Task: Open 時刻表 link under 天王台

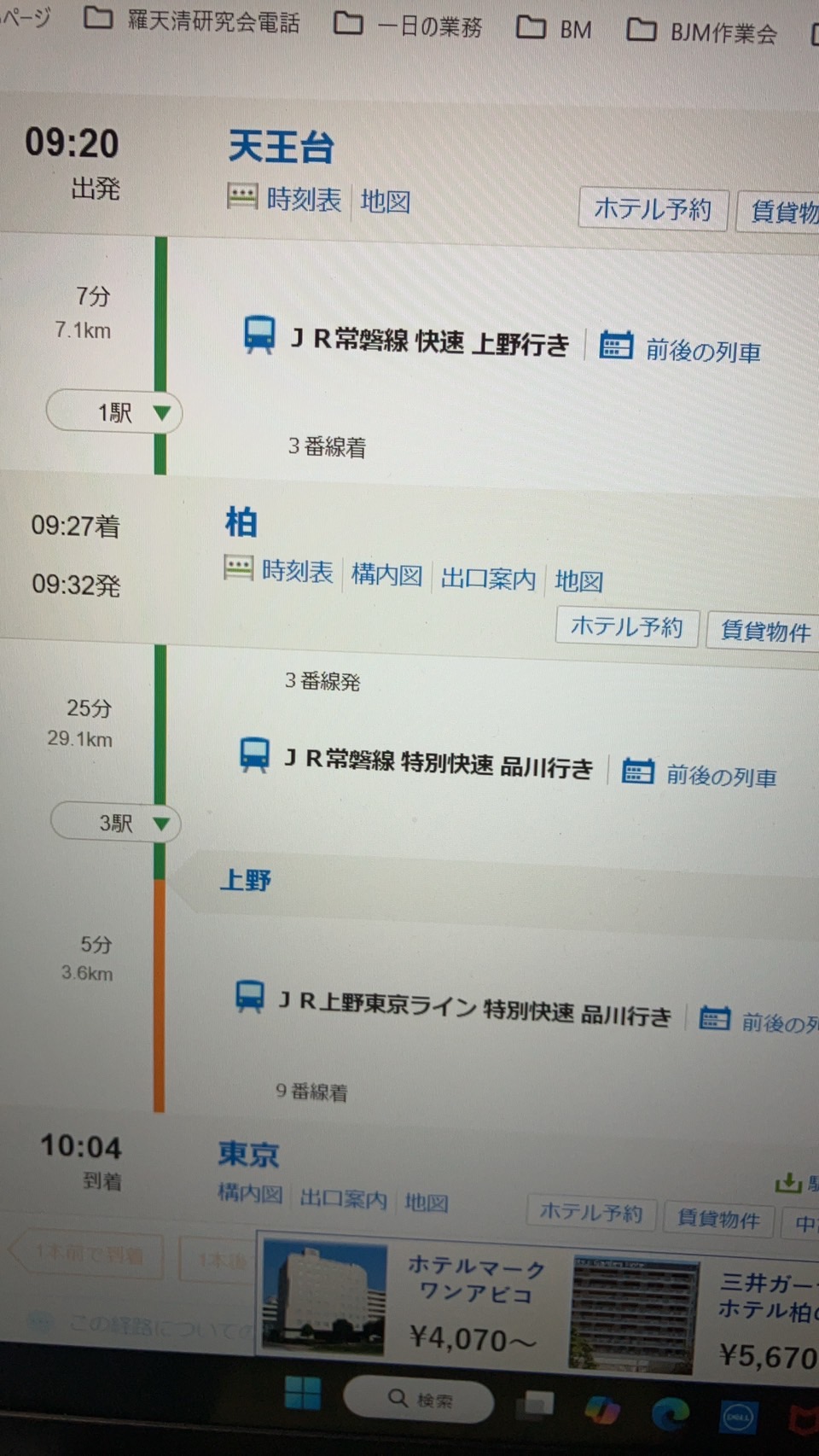Action: [x=304, y=200]
